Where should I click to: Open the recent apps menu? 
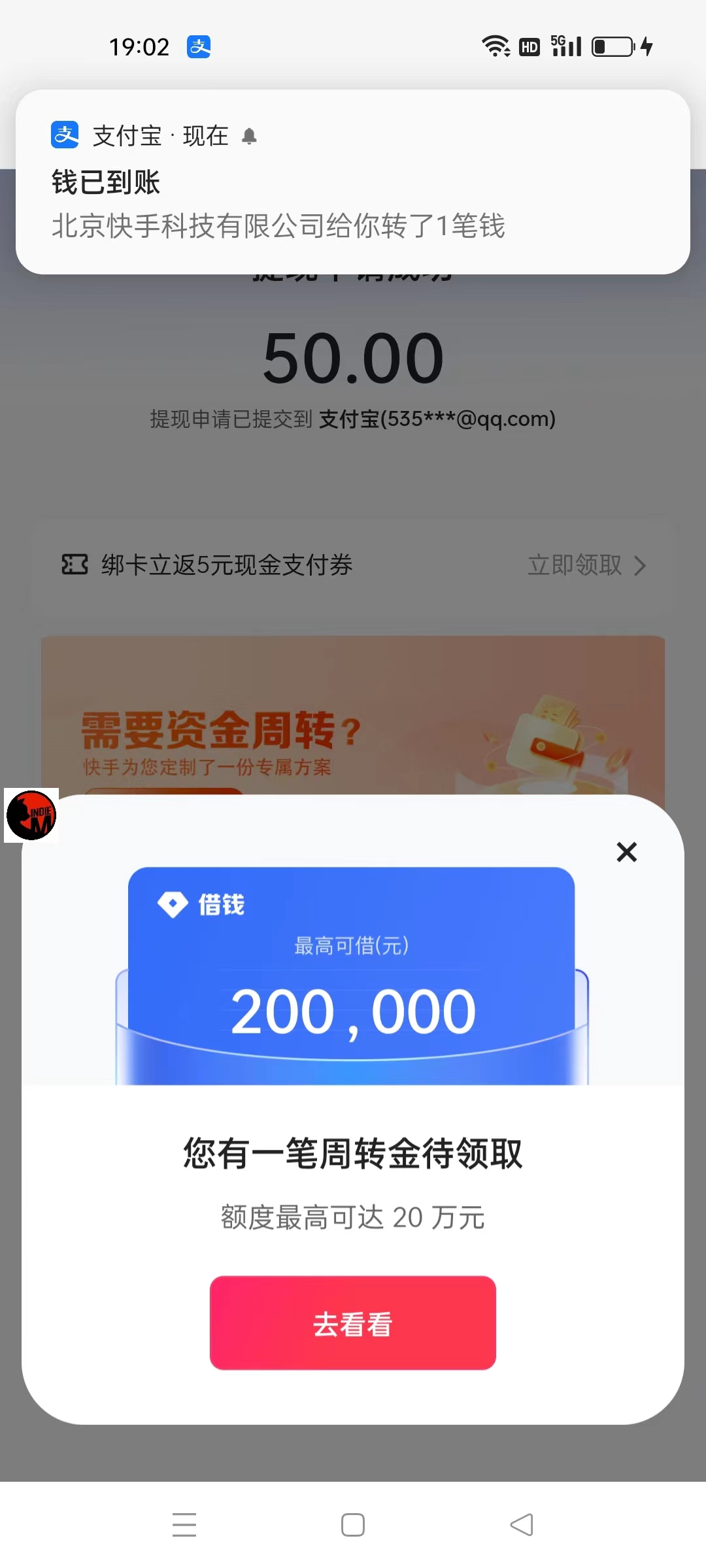coord(184,1525)
